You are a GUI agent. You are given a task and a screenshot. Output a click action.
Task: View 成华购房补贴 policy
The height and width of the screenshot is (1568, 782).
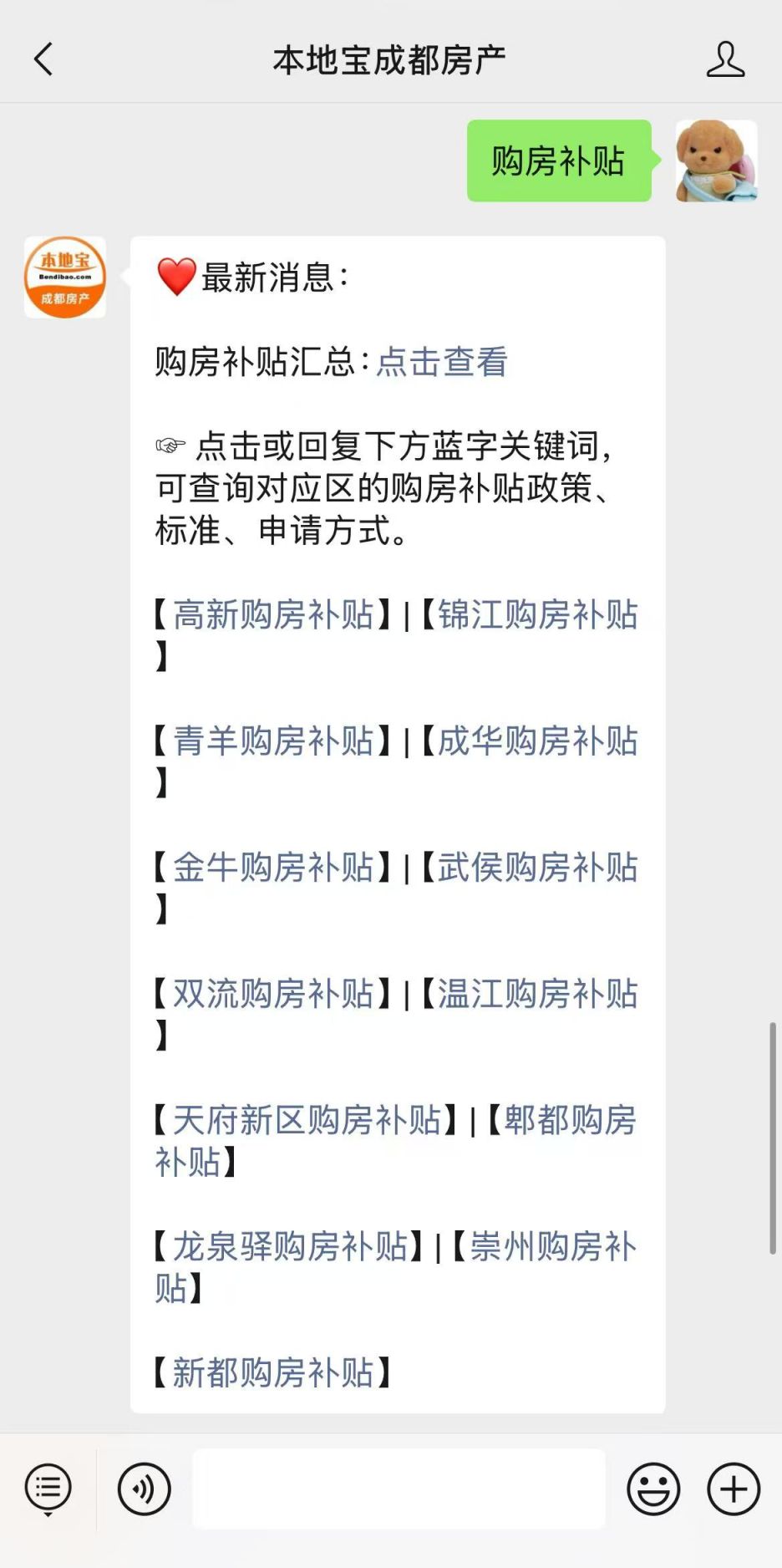537,741
